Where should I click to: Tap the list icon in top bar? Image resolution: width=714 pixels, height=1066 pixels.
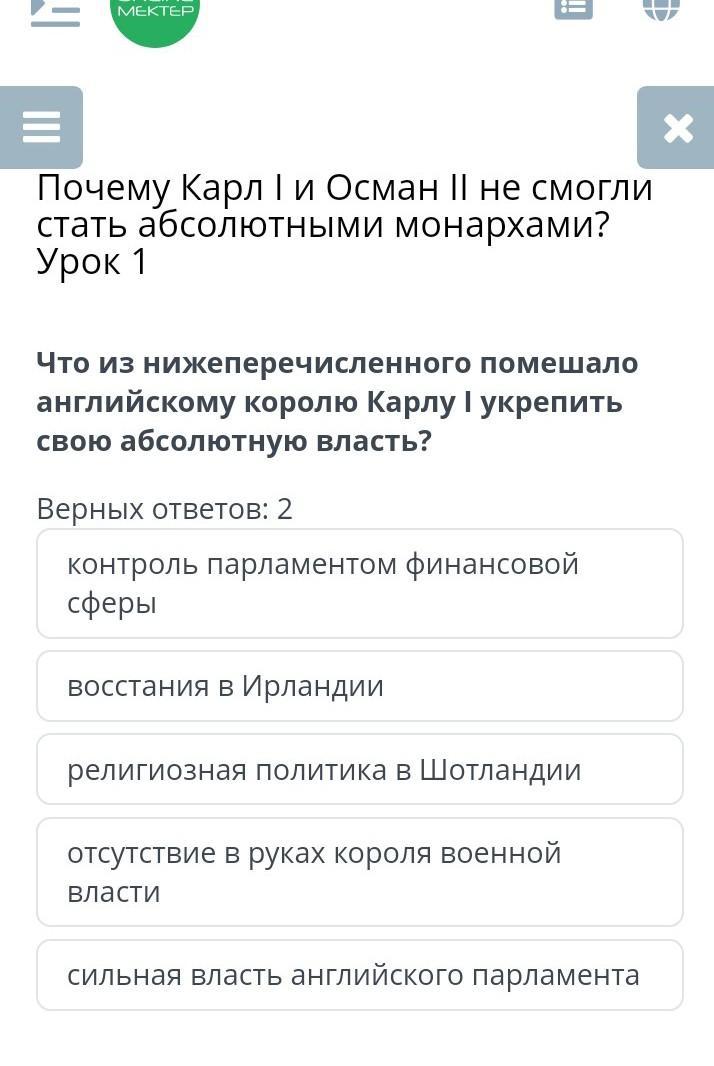tap(574, 8)
